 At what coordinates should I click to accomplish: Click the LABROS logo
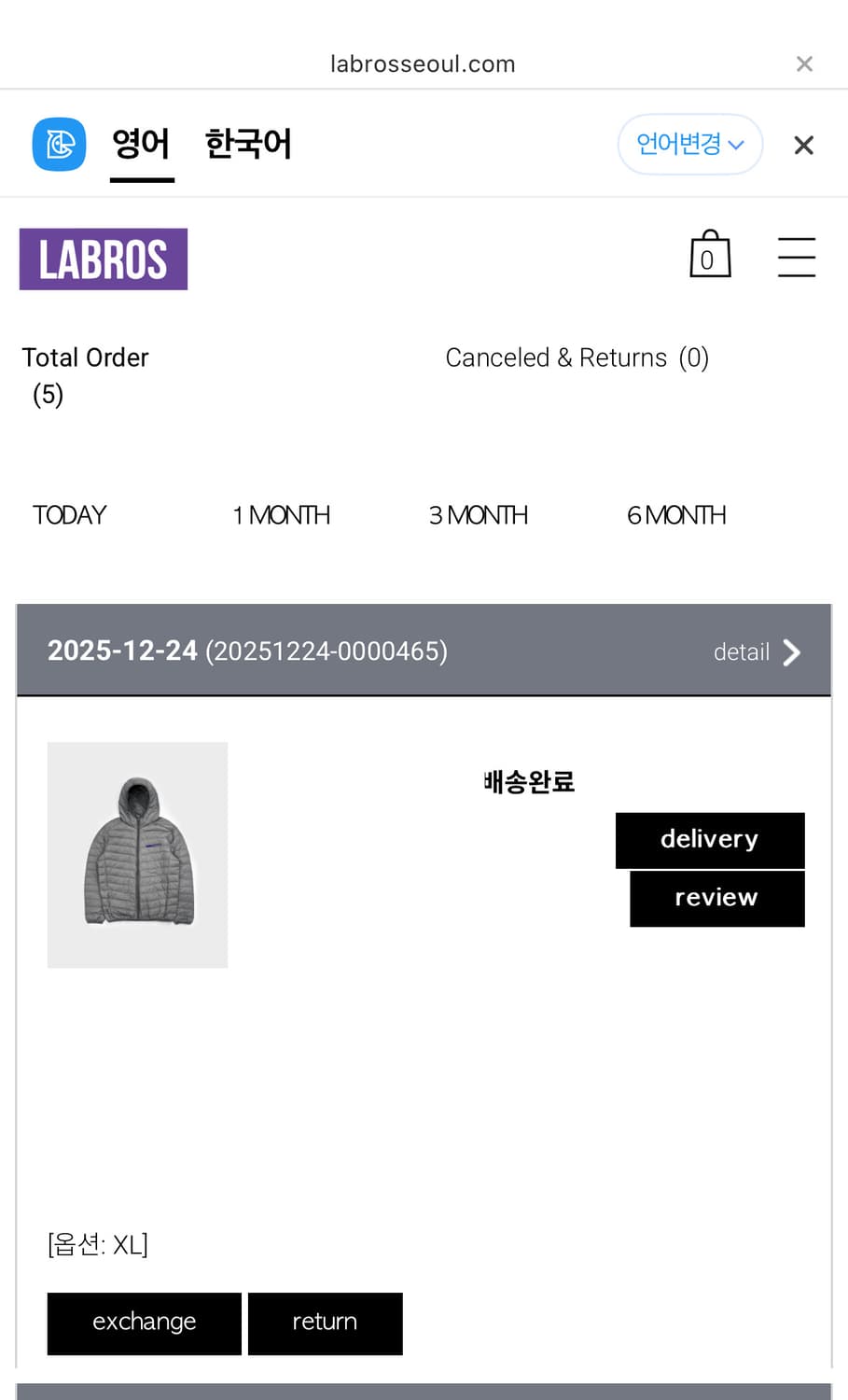tap(103, 259)
